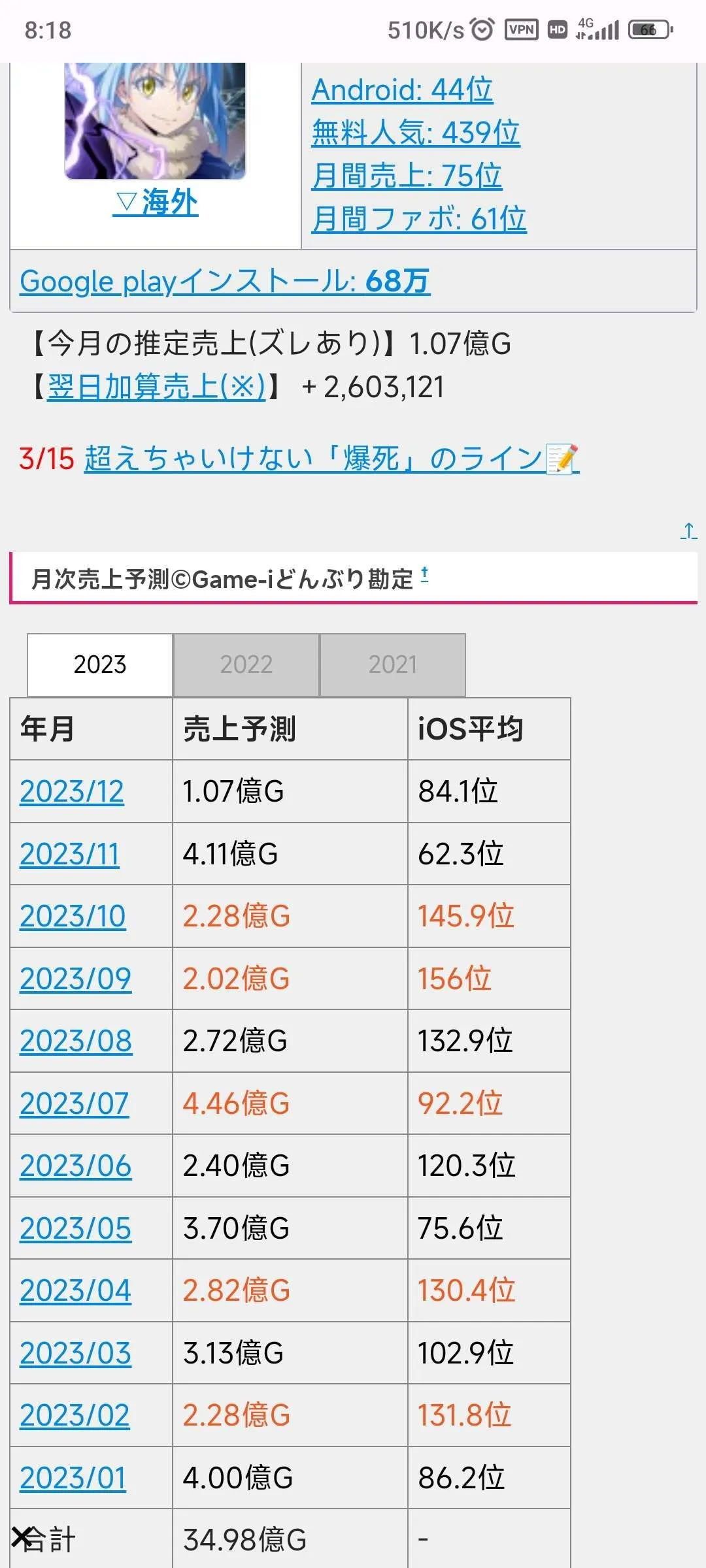This screenshot has height=1568, width=706.
Task: Open the Android: 44位 ranking link
Action: pos(402,90)
